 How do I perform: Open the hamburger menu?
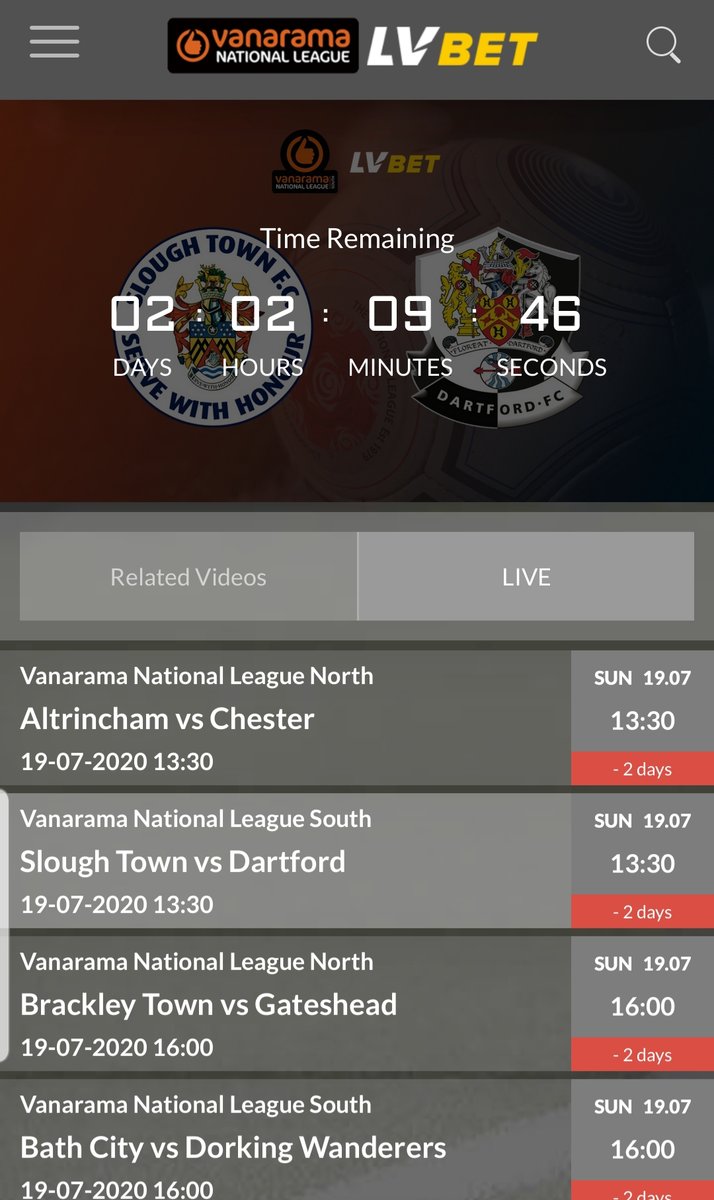pos(54,42)
